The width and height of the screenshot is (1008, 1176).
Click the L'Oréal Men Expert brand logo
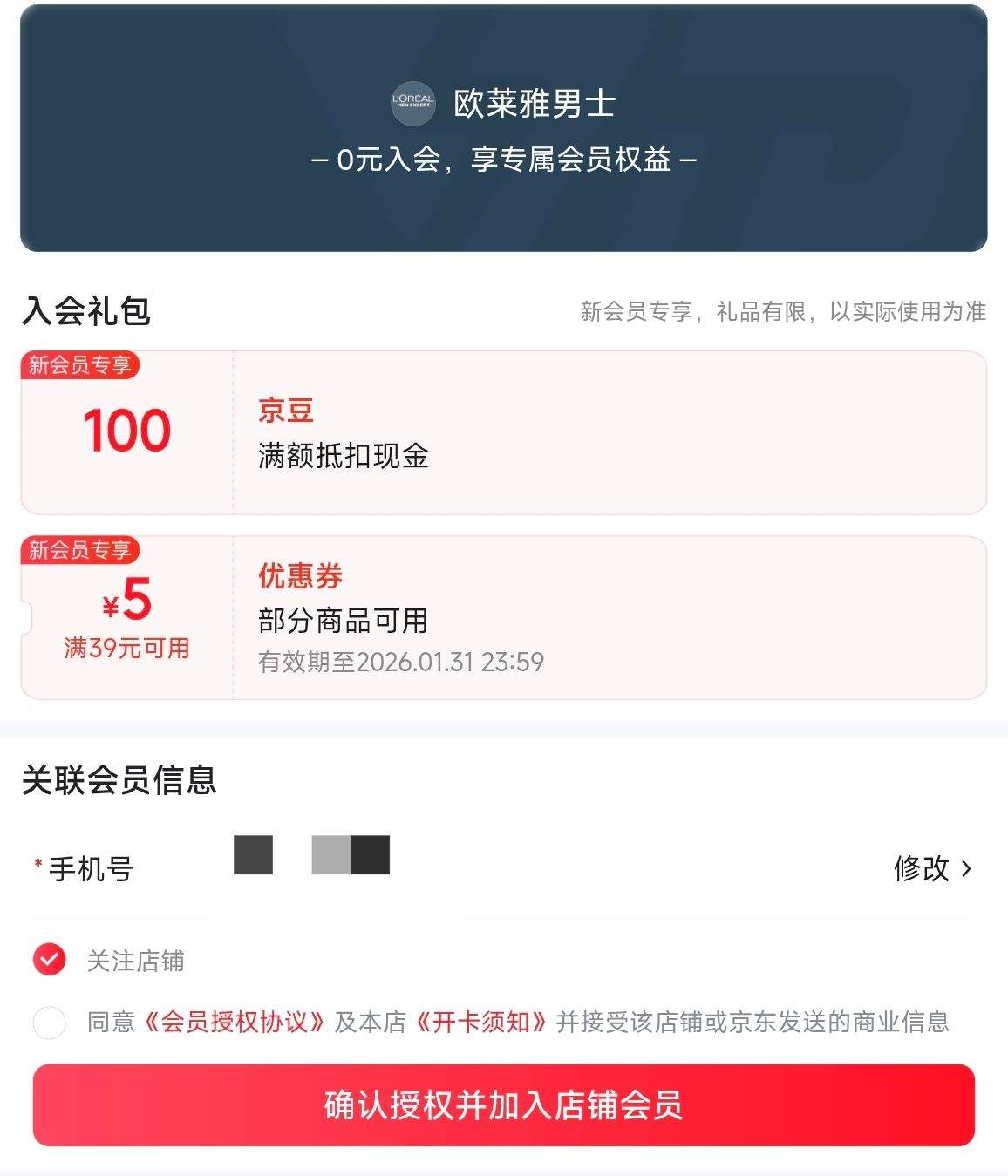click(x=412, y=105)
